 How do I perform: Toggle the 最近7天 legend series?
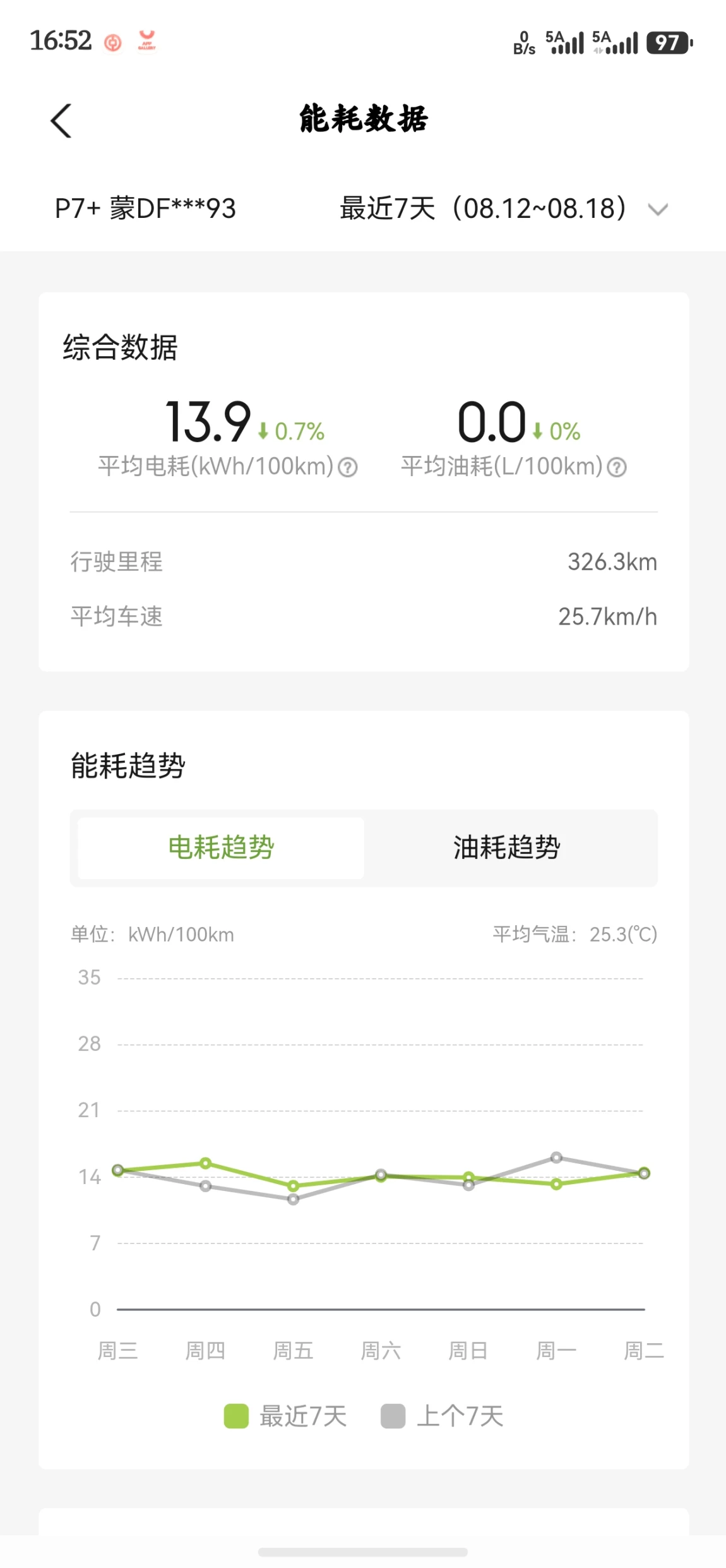tap(285, 1416)
